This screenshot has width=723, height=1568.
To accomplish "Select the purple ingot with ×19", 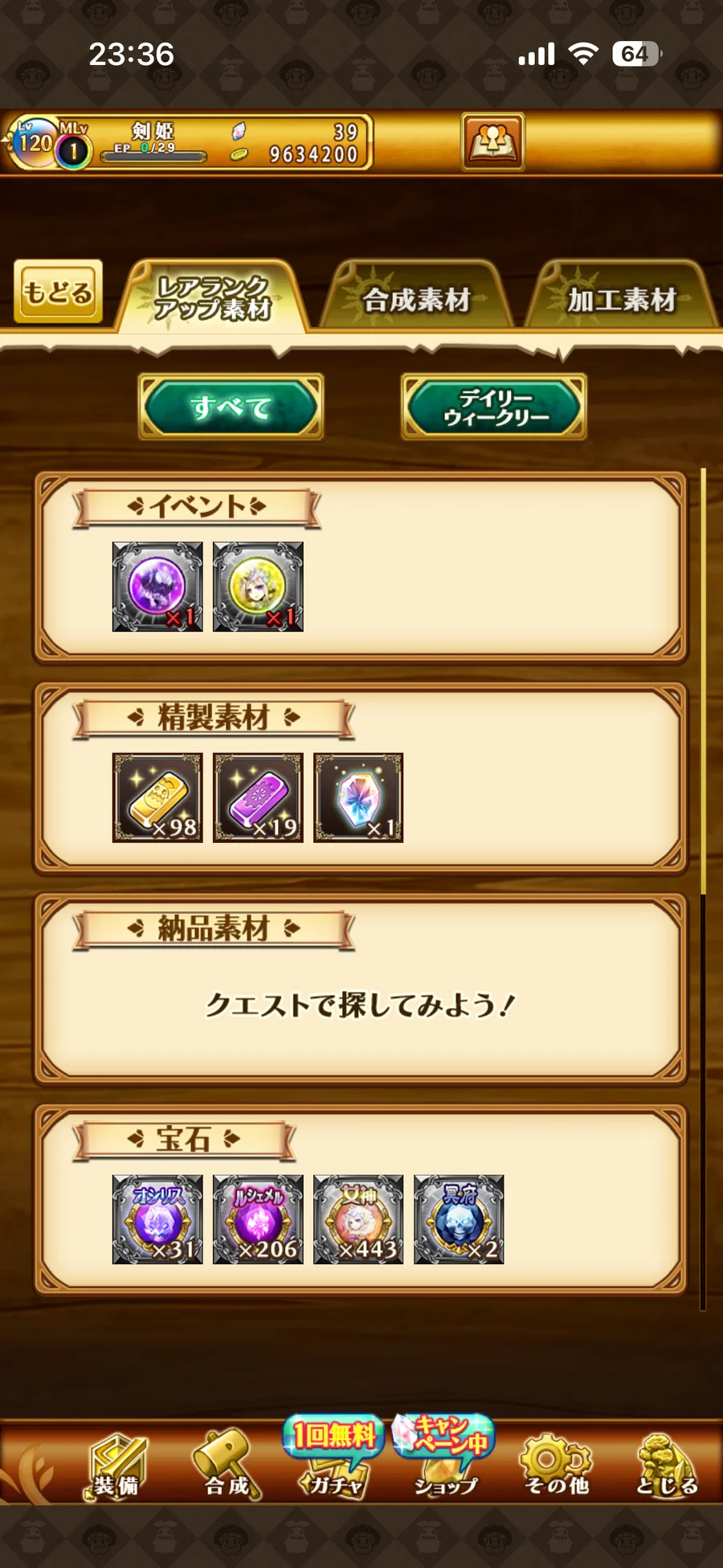I will tap(258, 797).
